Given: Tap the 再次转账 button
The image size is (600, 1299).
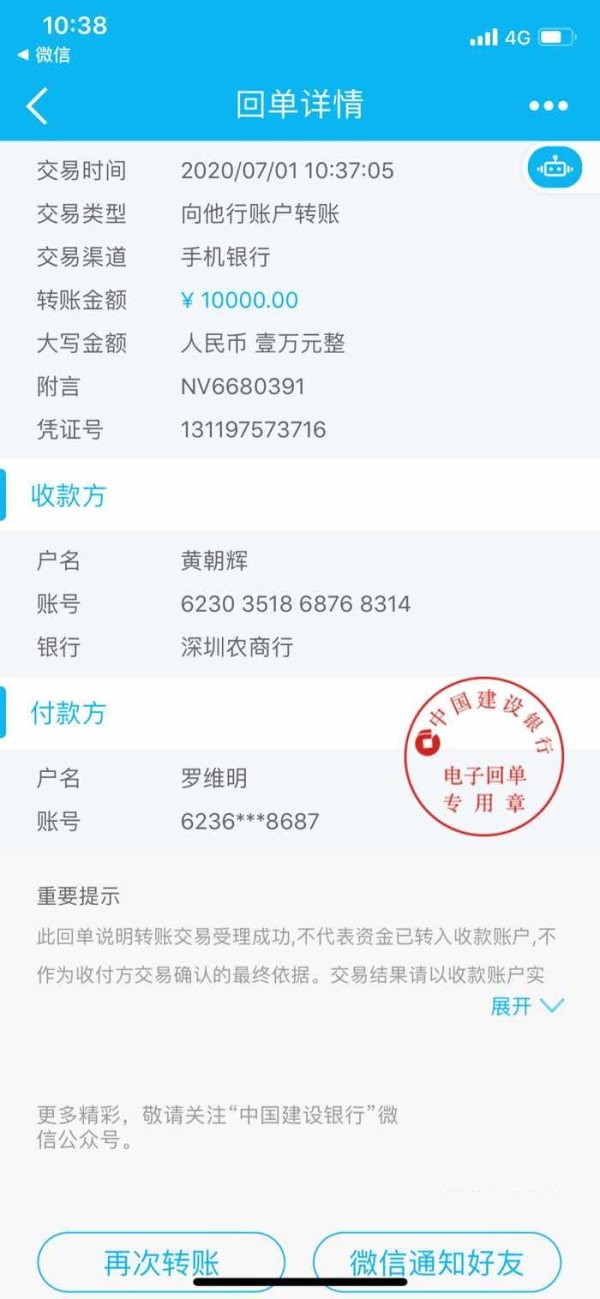Looking at the screenshot, I should coord(161,1262).
